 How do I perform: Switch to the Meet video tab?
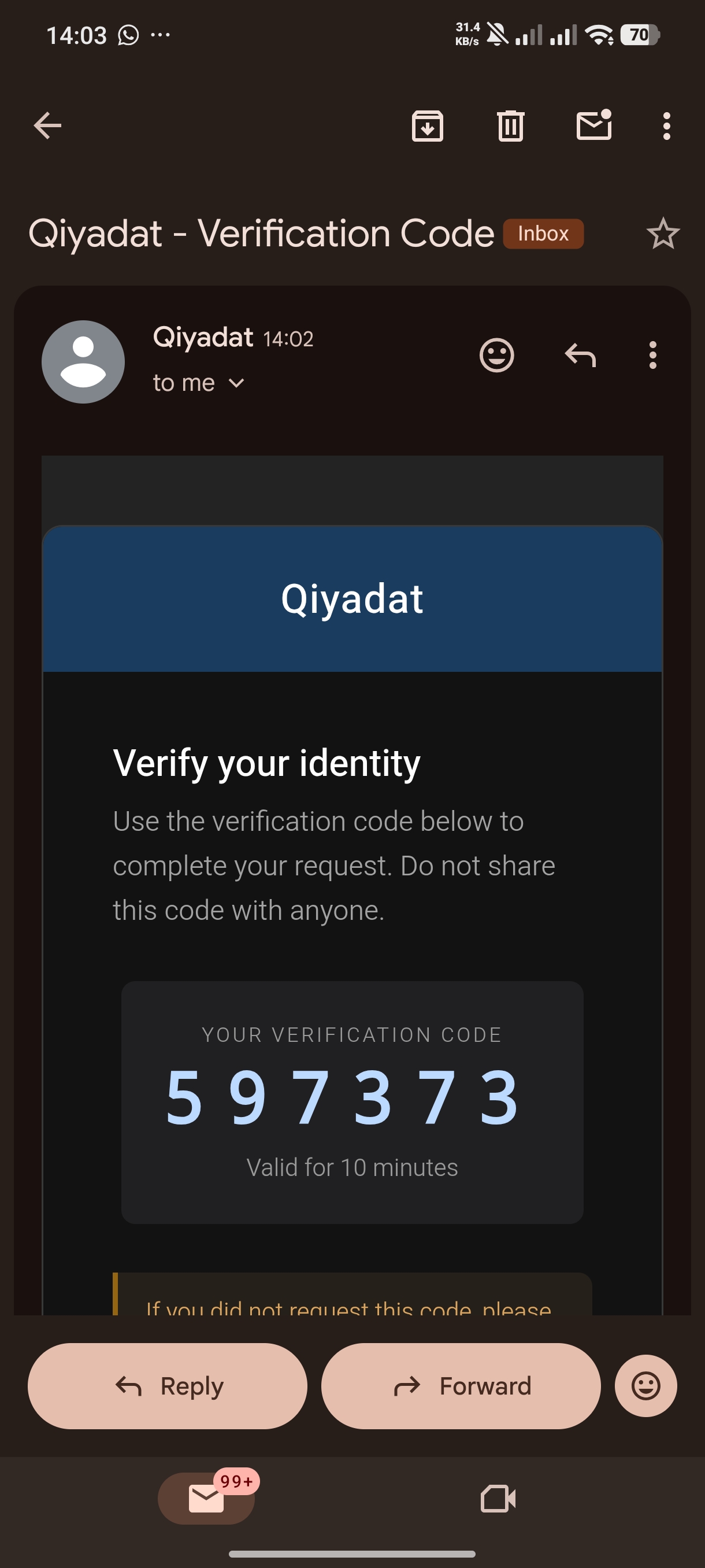pyautogui.click(x=498, y=1498)
